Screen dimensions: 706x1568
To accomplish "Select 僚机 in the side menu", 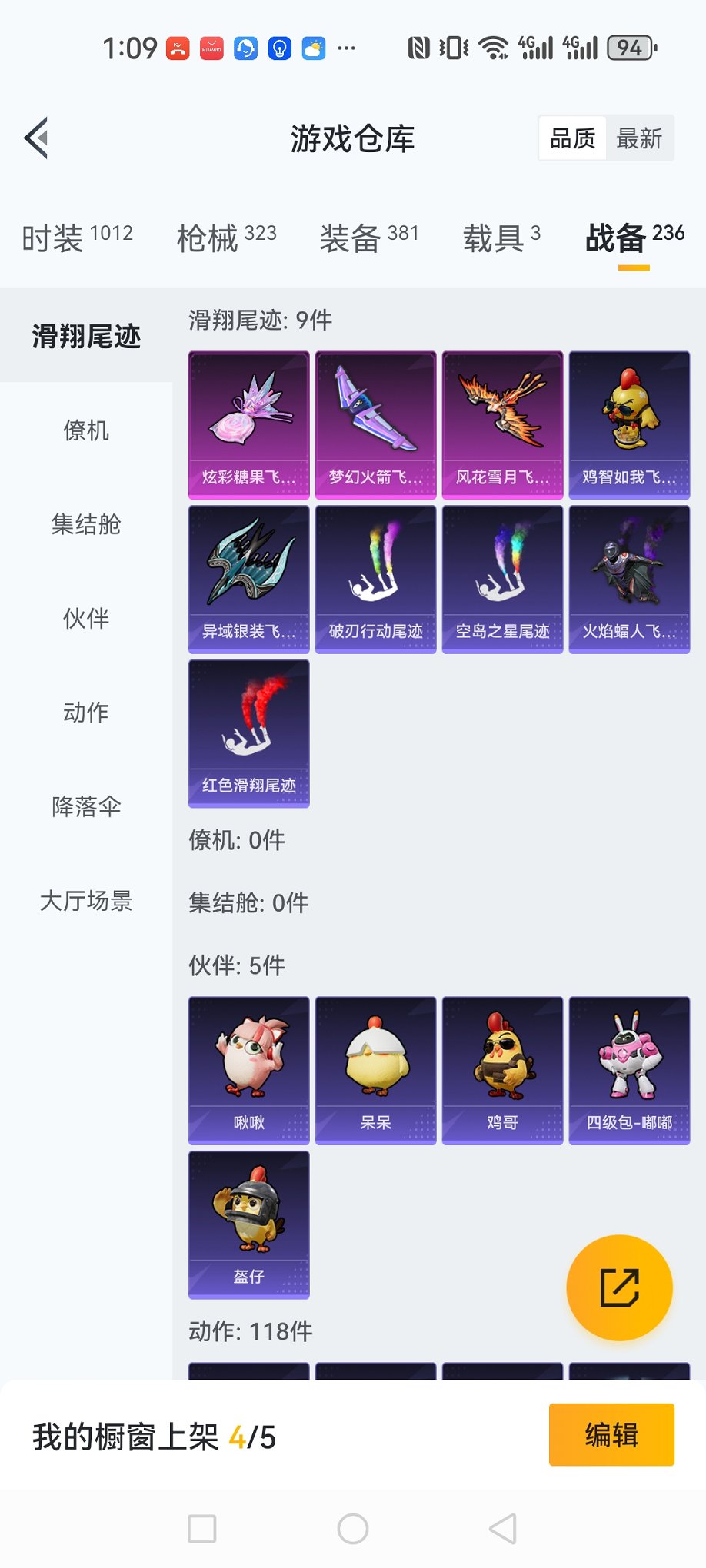I will [x=86, y=430].
